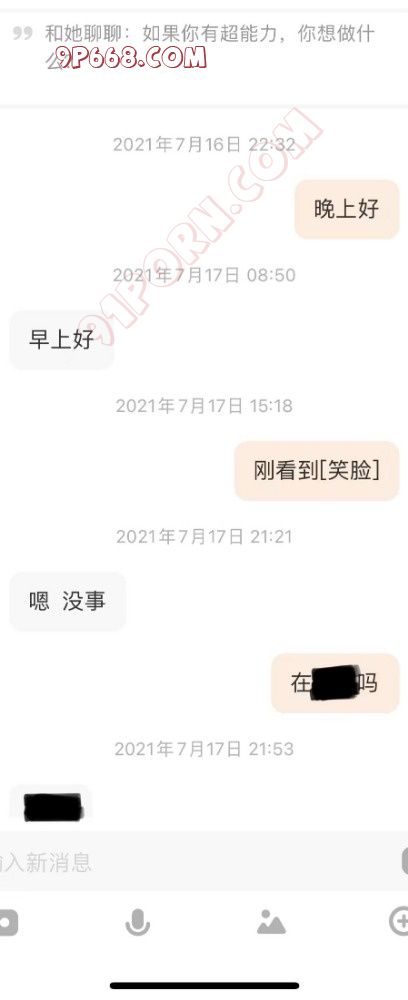Record a voice message with microphone

coord(137,922)
